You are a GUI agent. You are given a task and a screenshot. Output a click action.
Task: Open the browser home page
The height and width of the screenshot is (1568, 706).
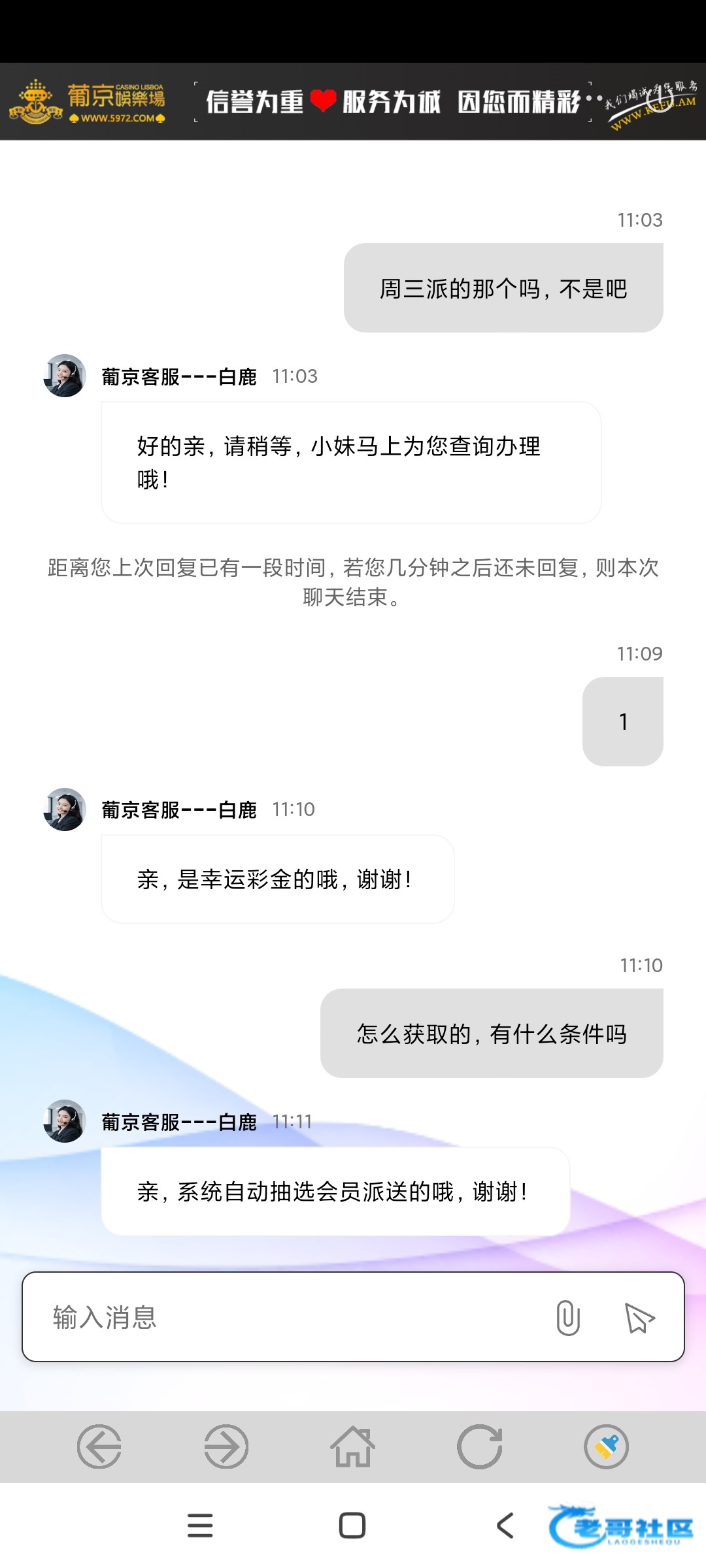(x=353, y=1446)
